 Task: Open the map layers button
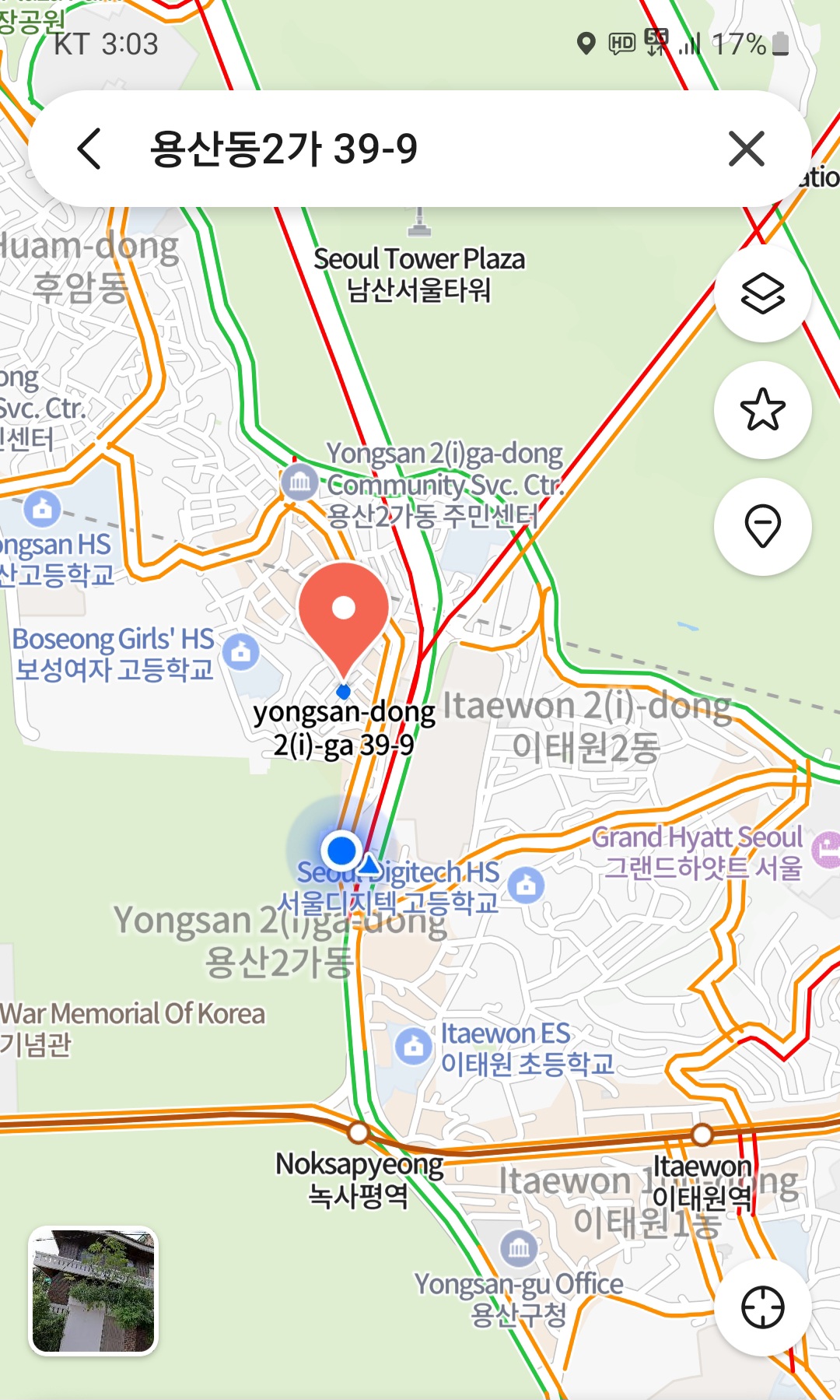point(762,293)
